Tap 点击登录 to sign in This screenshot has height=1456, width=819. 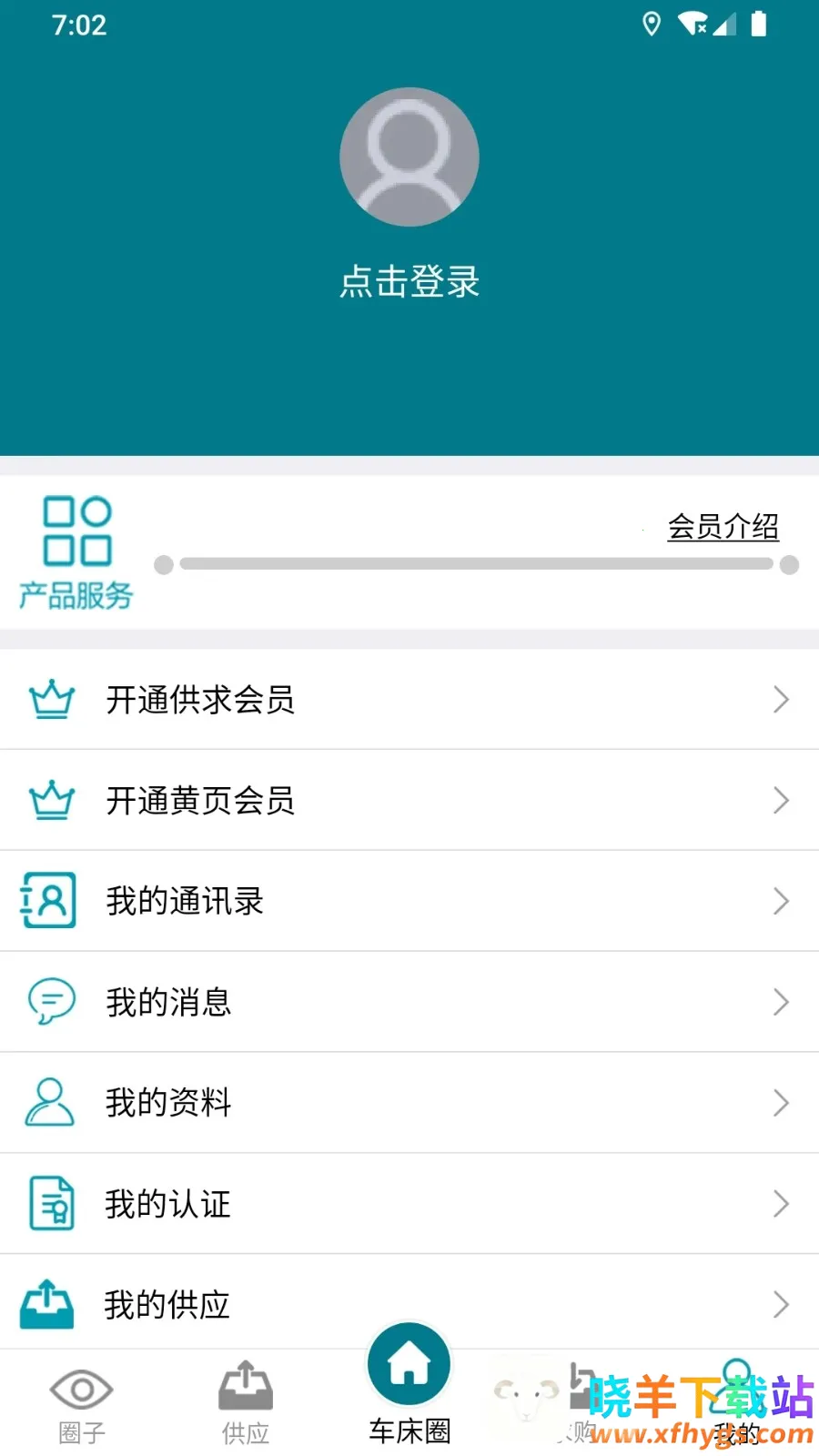(409, 282)
